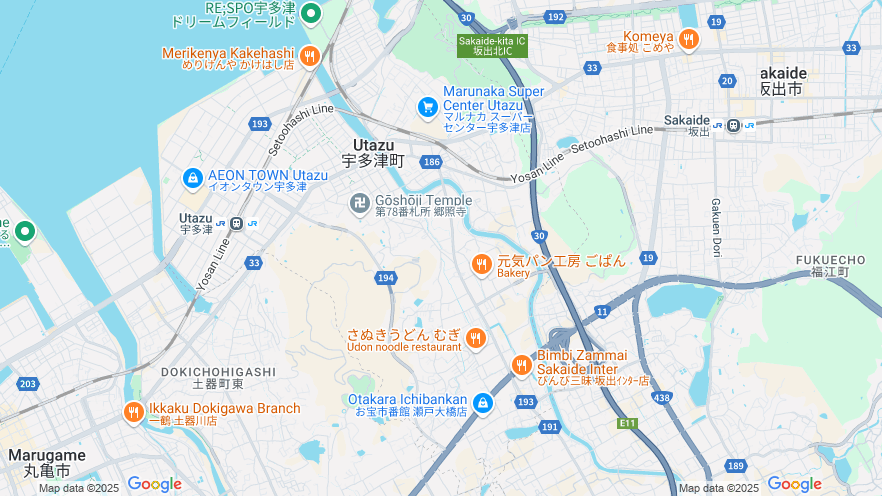Open the Utazu train station icon

click(237, 223)
